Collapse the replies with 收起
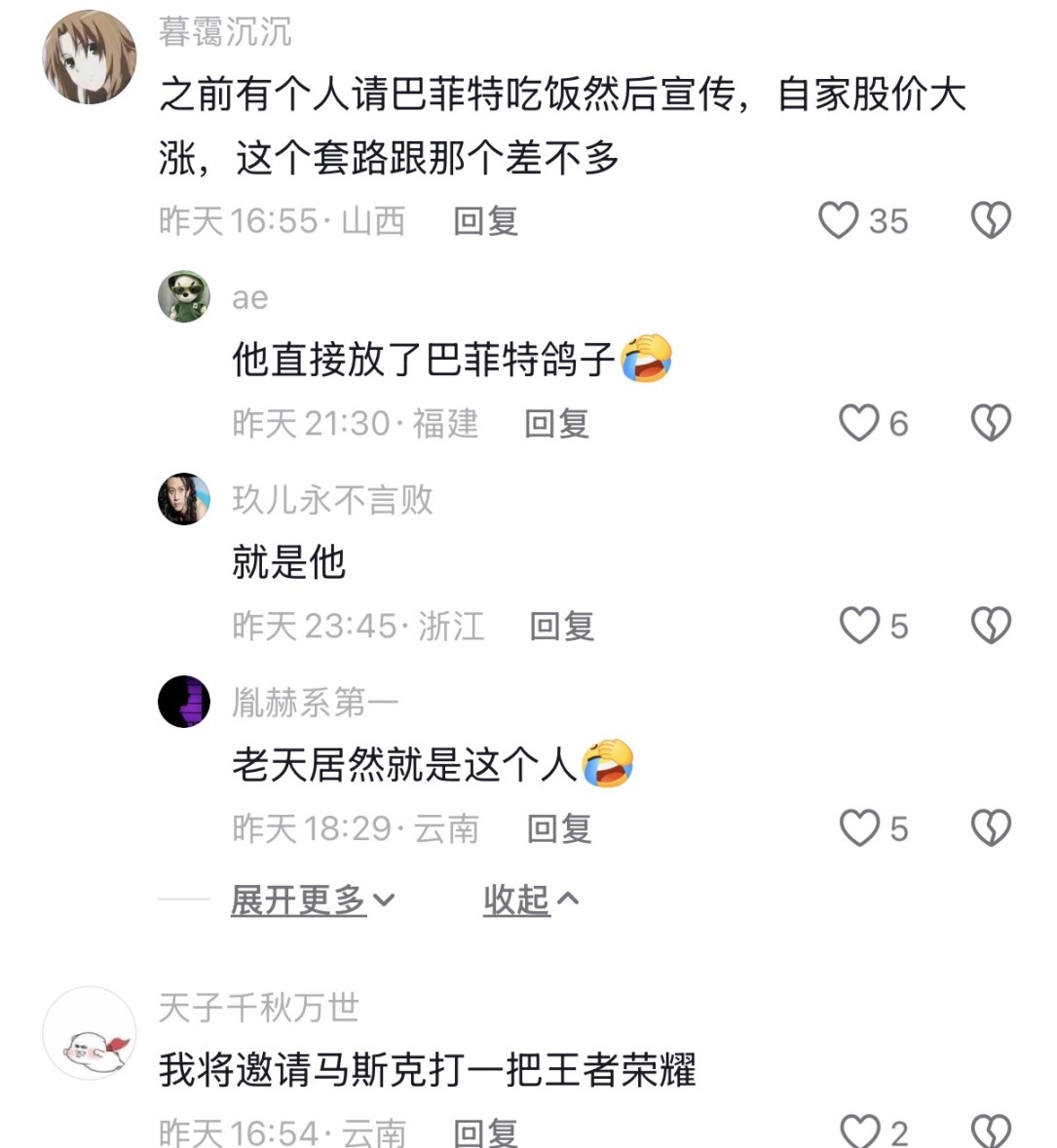1057x1148 pixels. 531,899
